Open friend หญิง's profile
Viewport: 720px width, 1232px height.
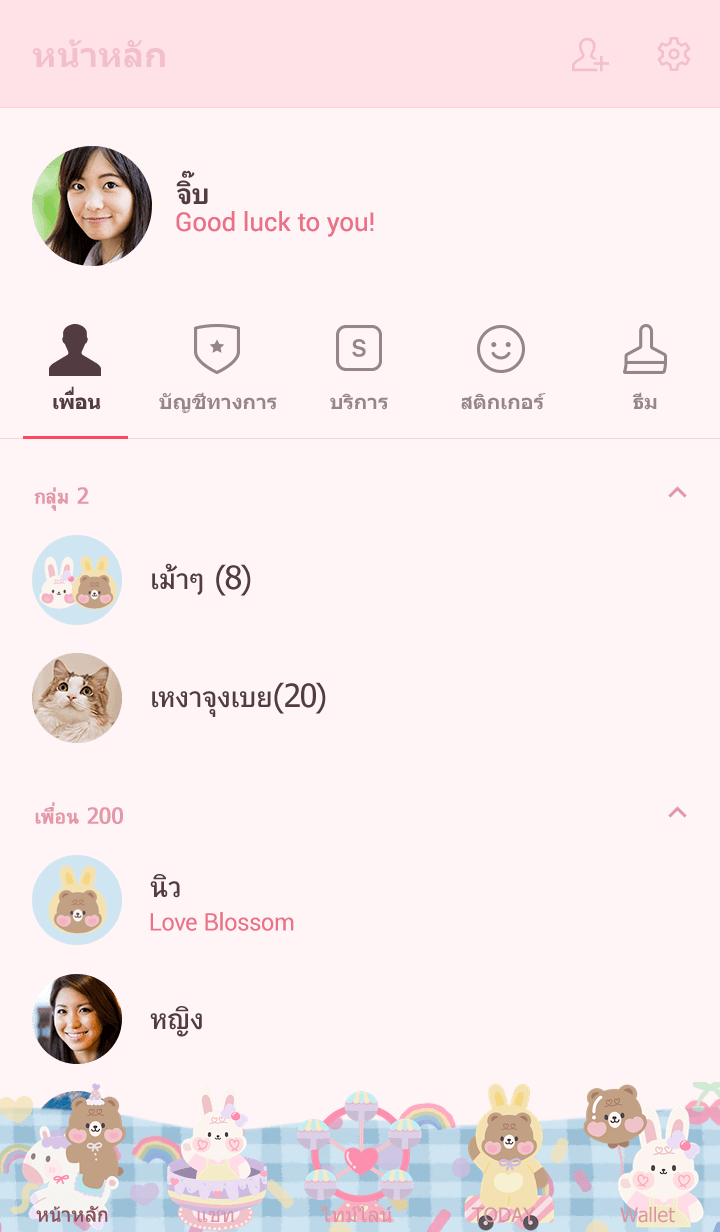(x=176, y=1020)
